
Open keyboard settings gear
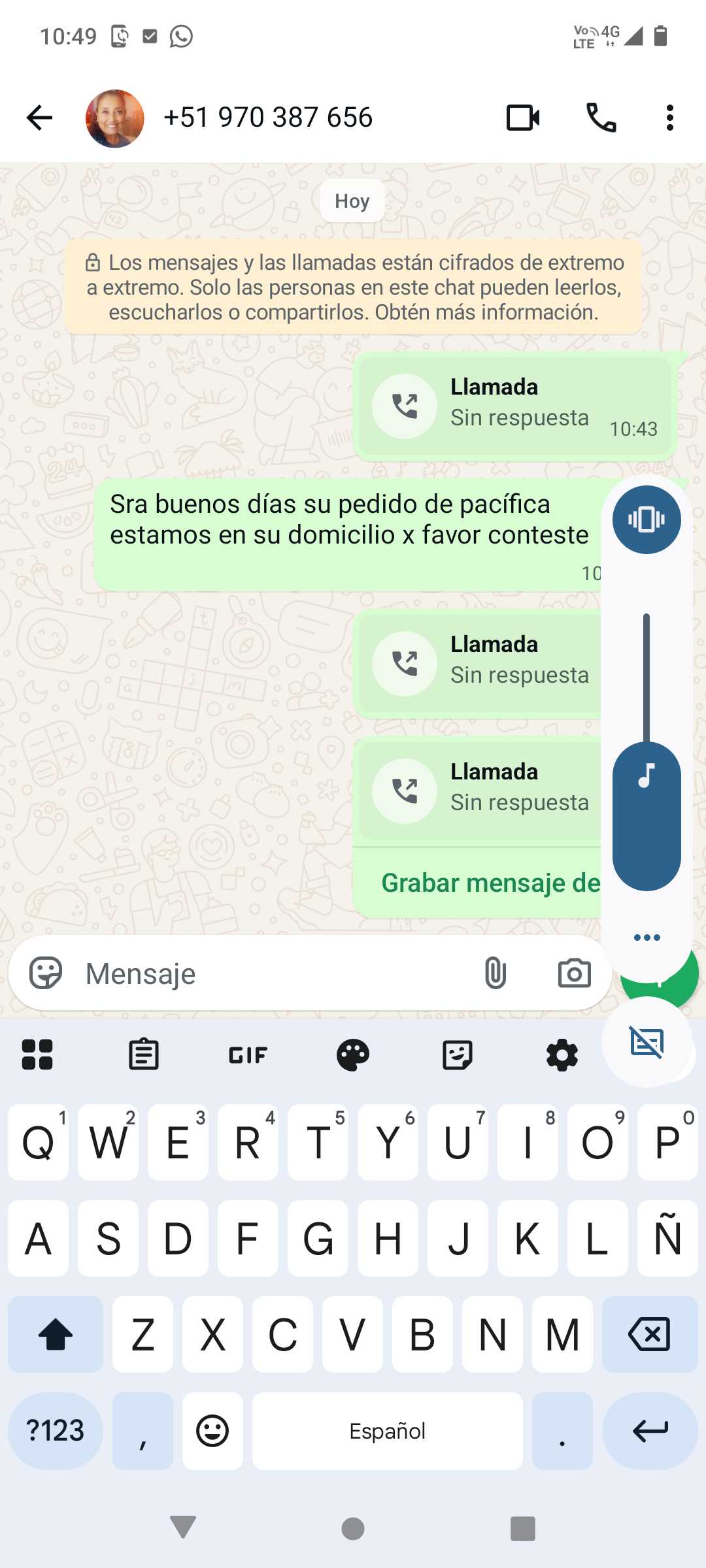pos(562,1054)
